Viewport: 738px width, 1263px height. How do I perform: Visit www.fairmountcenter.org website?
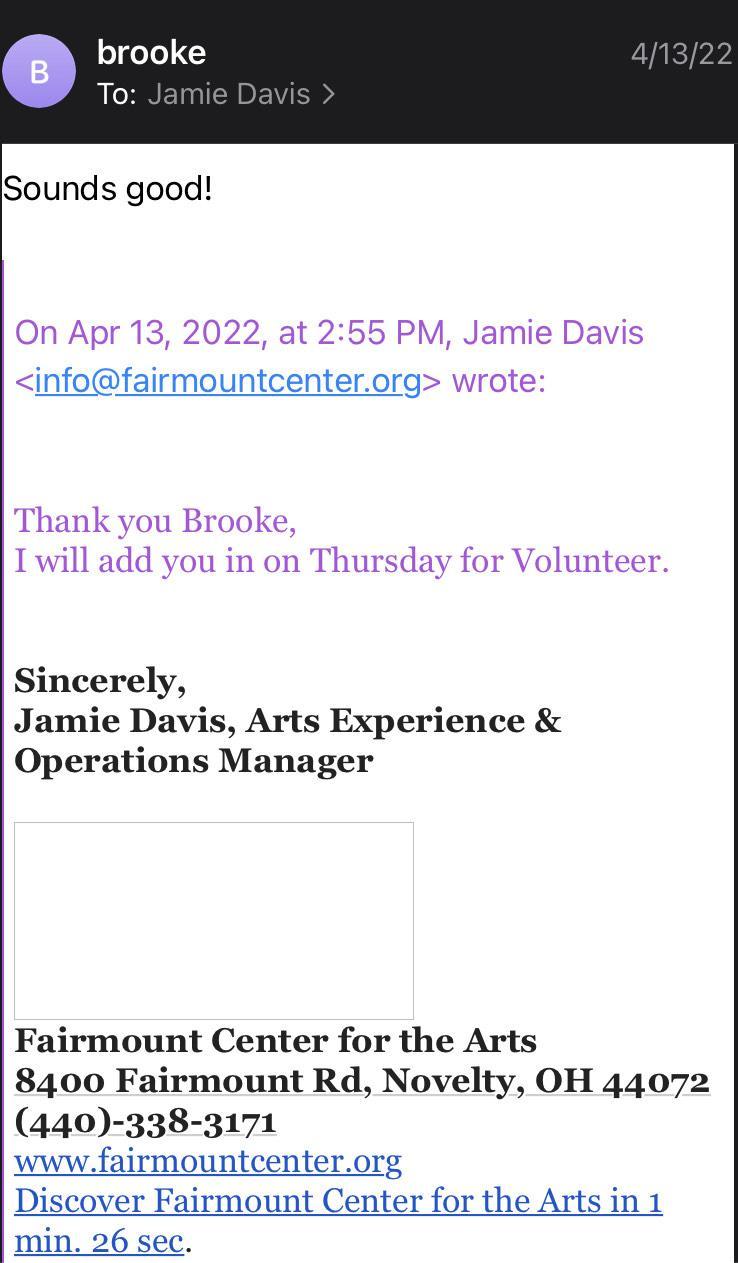click(208, 1161)
